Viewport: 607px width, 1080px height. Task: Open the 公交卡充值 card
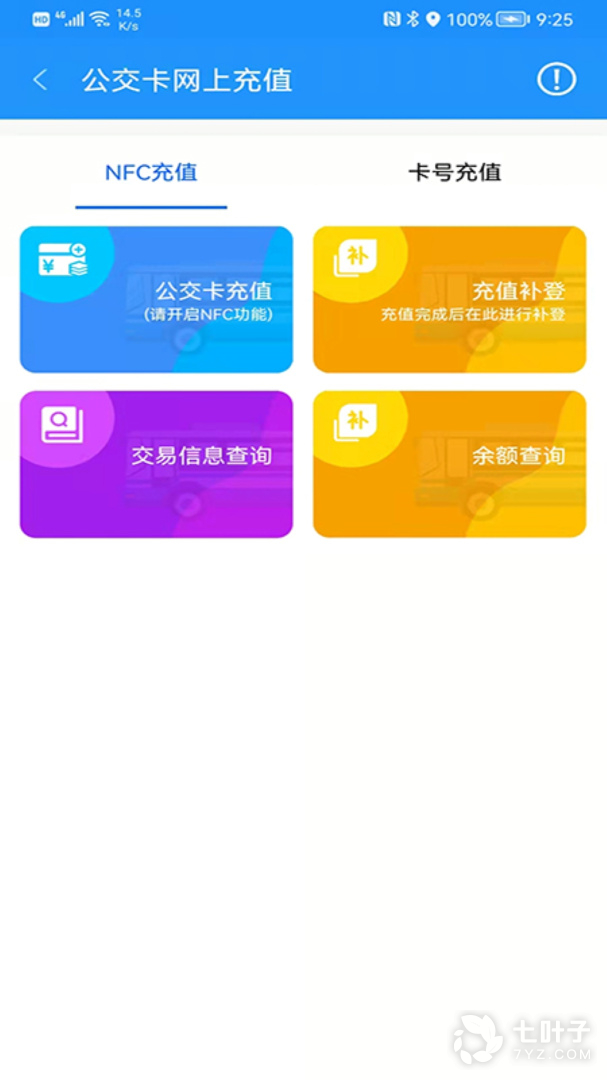(156, 300)
